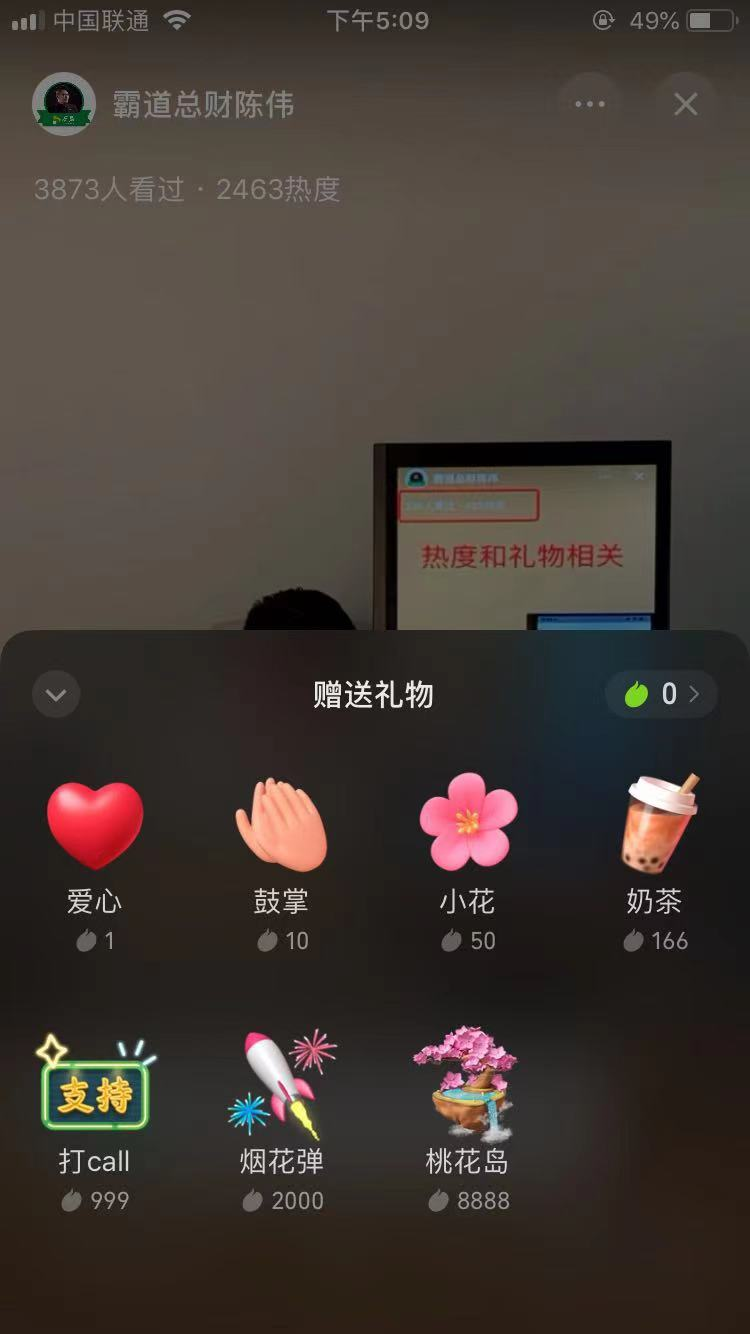Pick the 奶茶 gift
Viewport: 750px width, 1334px height.
pyautogui.click(x=655, y=865)
